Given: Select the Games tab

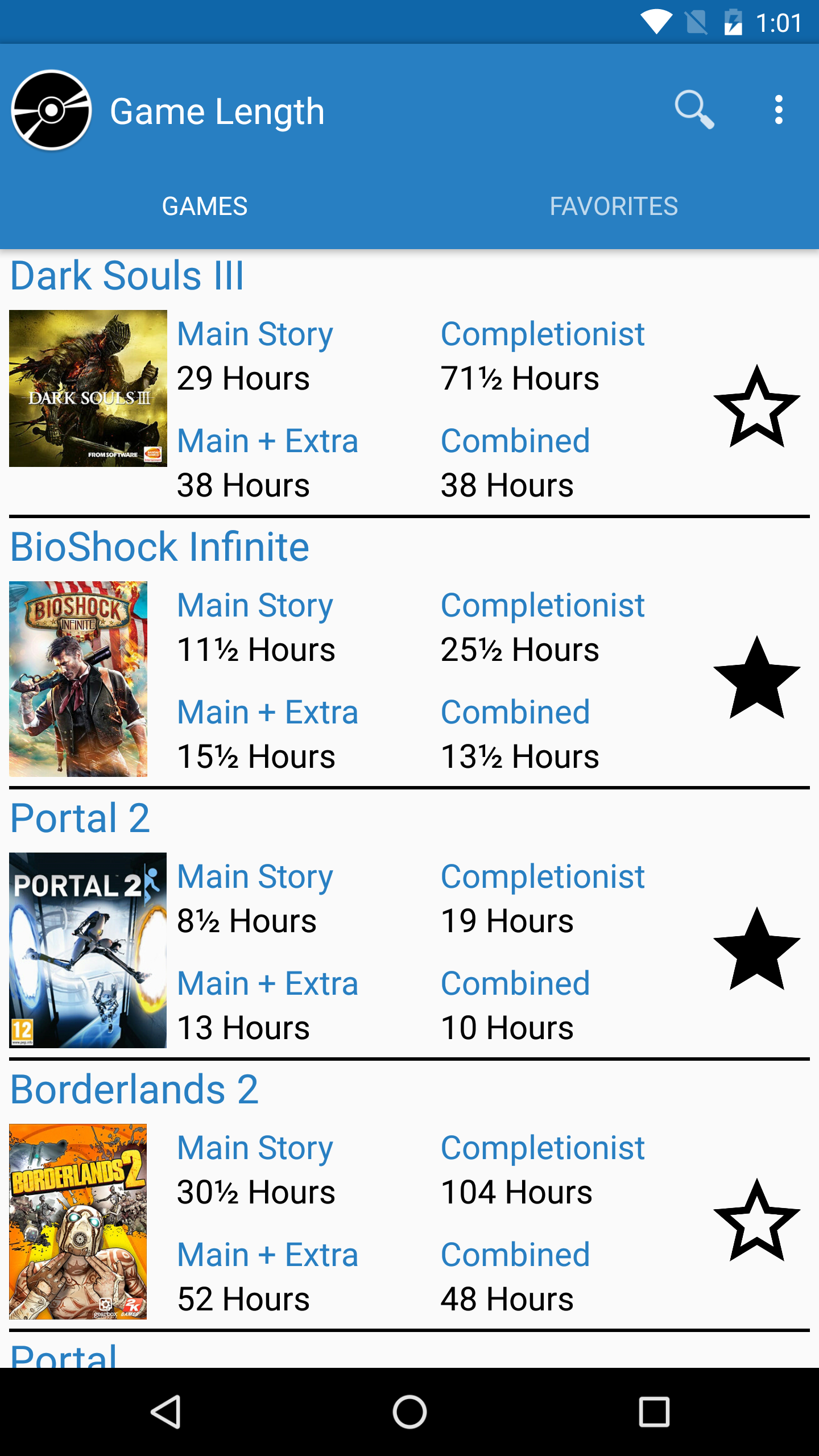Looking at the screenshot, I should click(x=205, y=206).
